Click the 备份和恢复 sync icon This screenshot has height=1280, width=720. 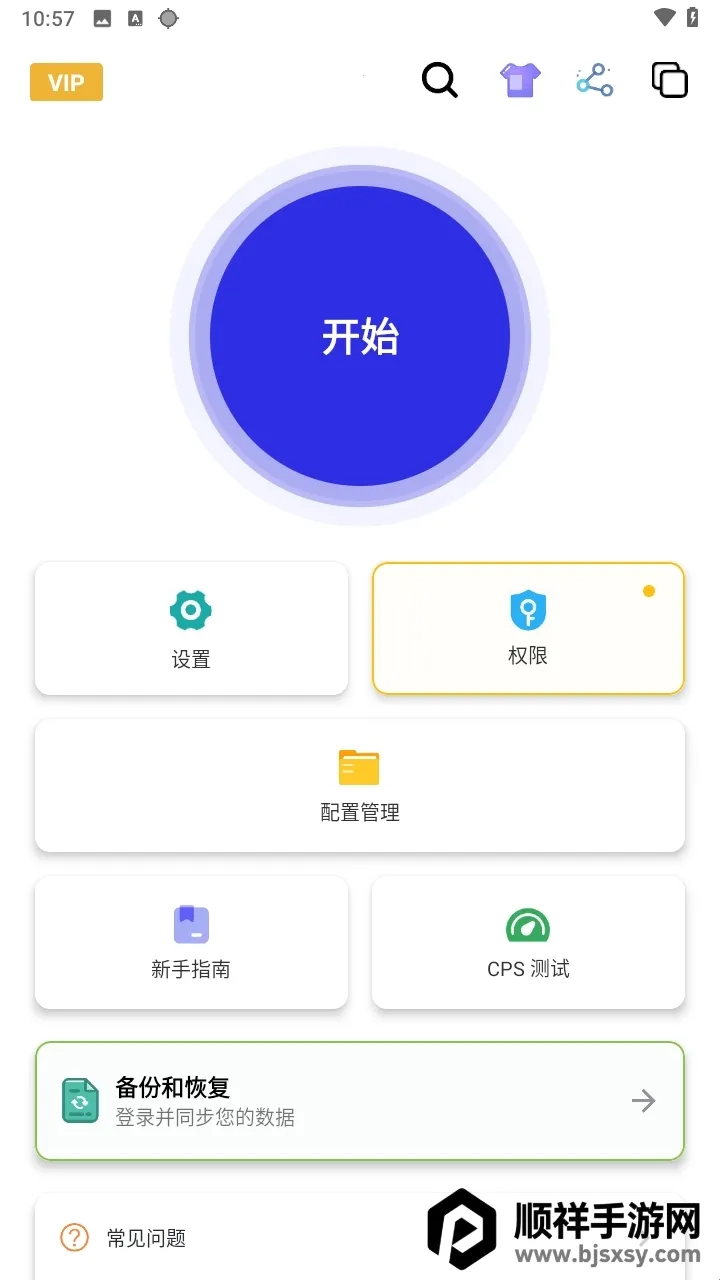79,1100
